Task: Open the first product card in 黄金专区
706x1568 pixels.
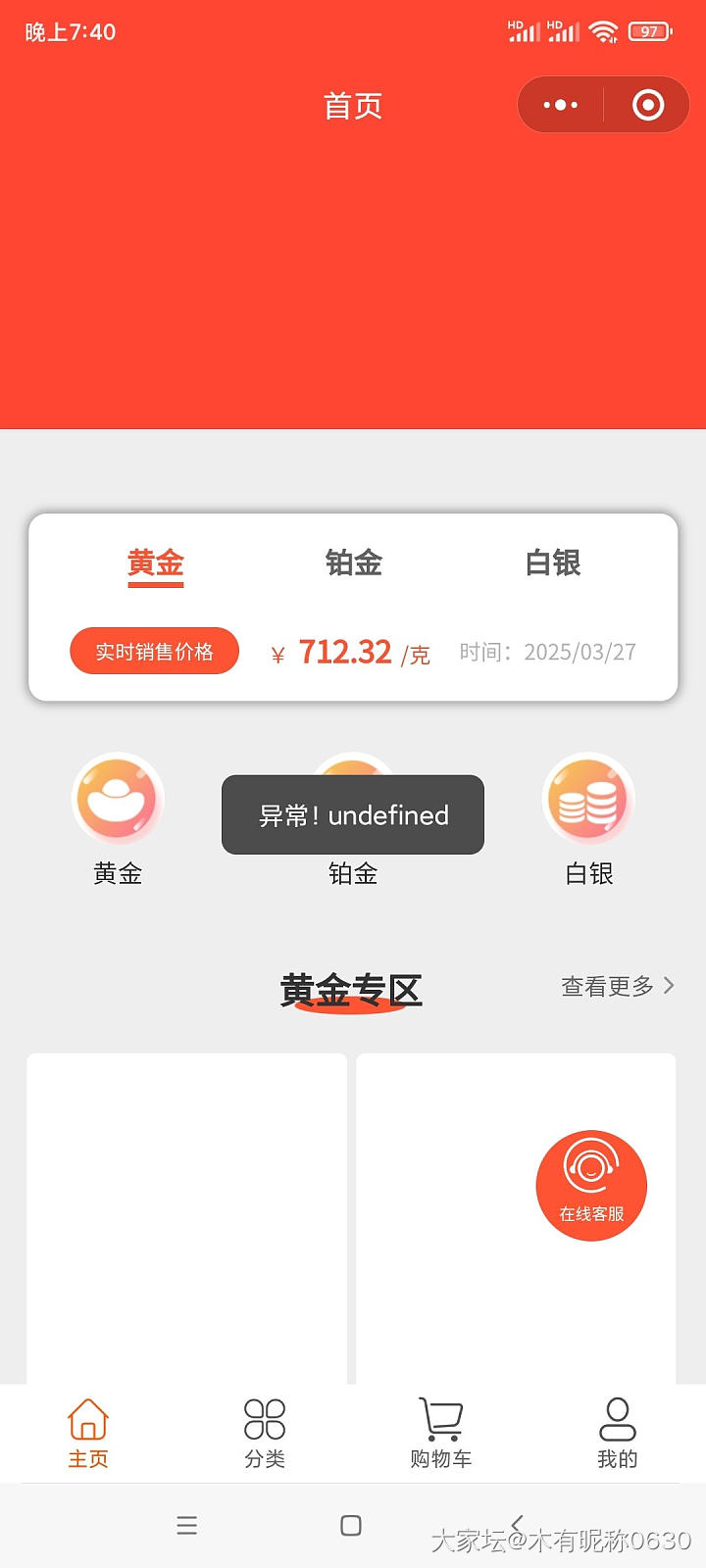Action: (186, 1215)
